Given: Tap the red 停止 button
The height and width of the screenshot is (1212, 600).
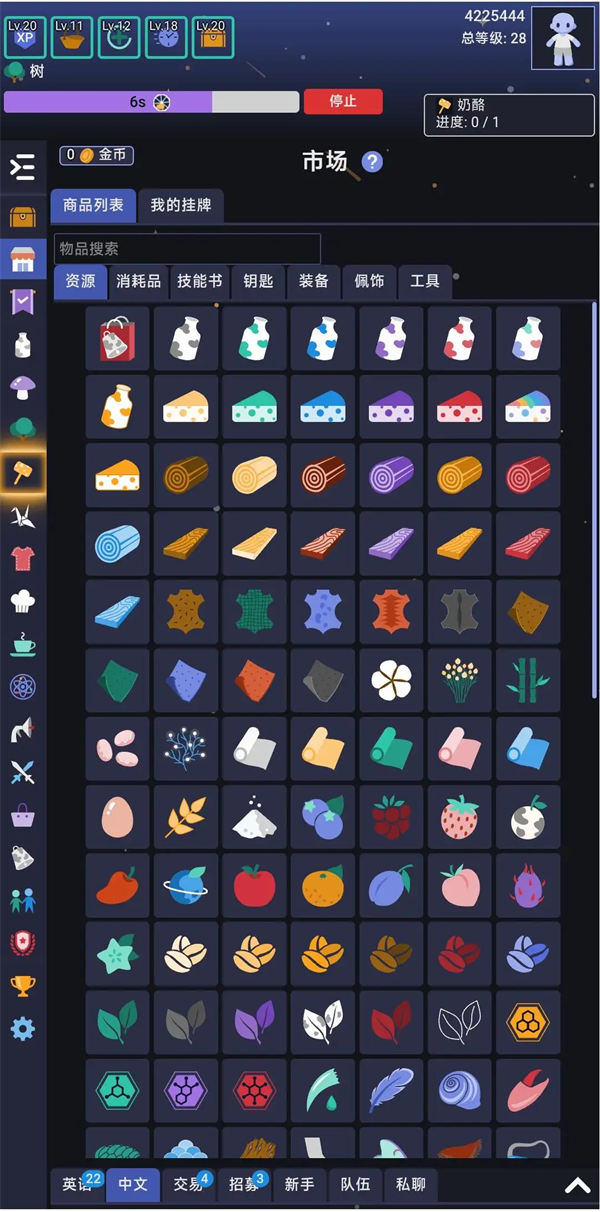Looking at the screenshot, I should point(343,101).
